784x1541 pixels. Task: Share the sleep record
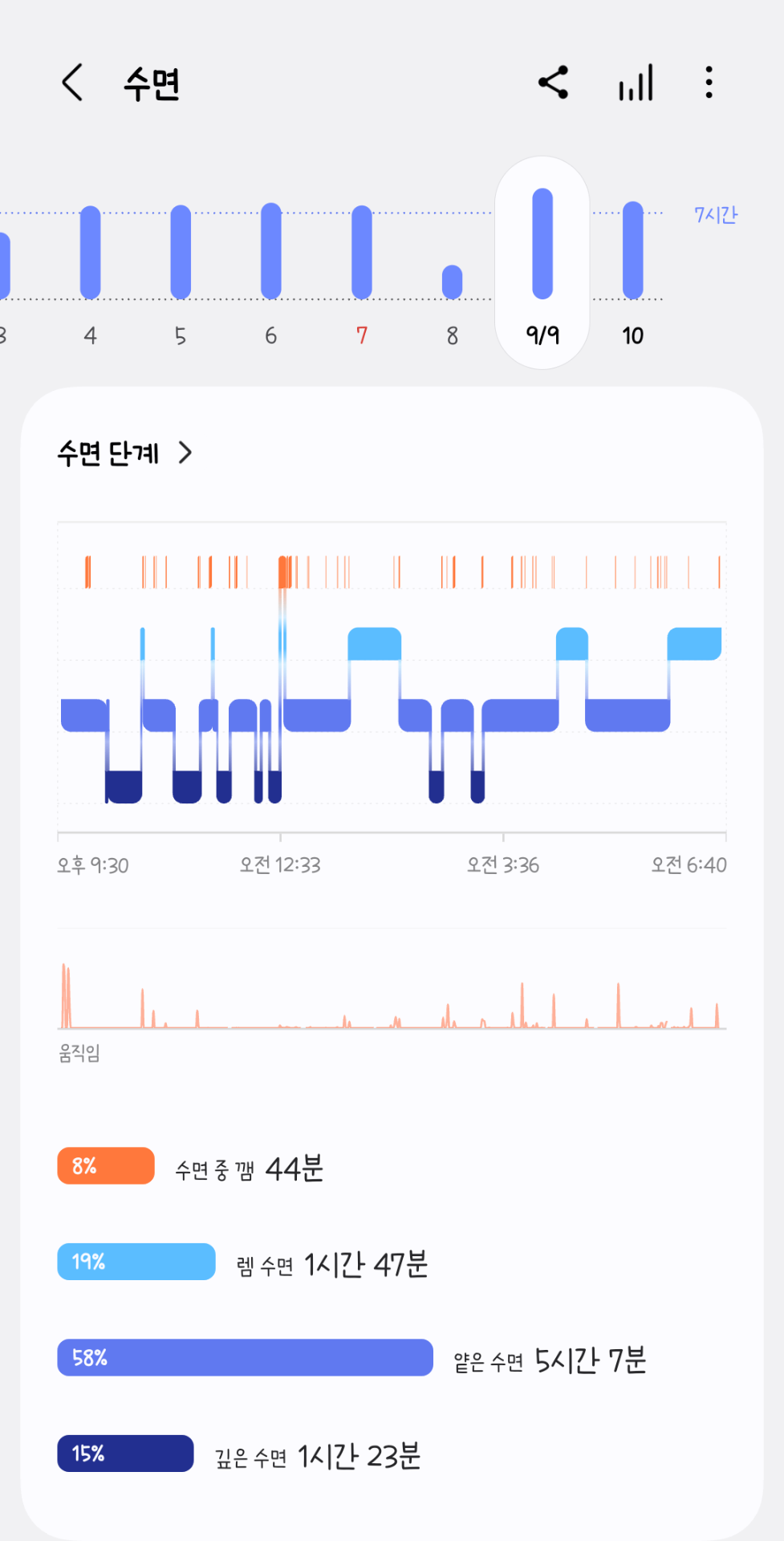pyautogui.click(x=553, y=83)
